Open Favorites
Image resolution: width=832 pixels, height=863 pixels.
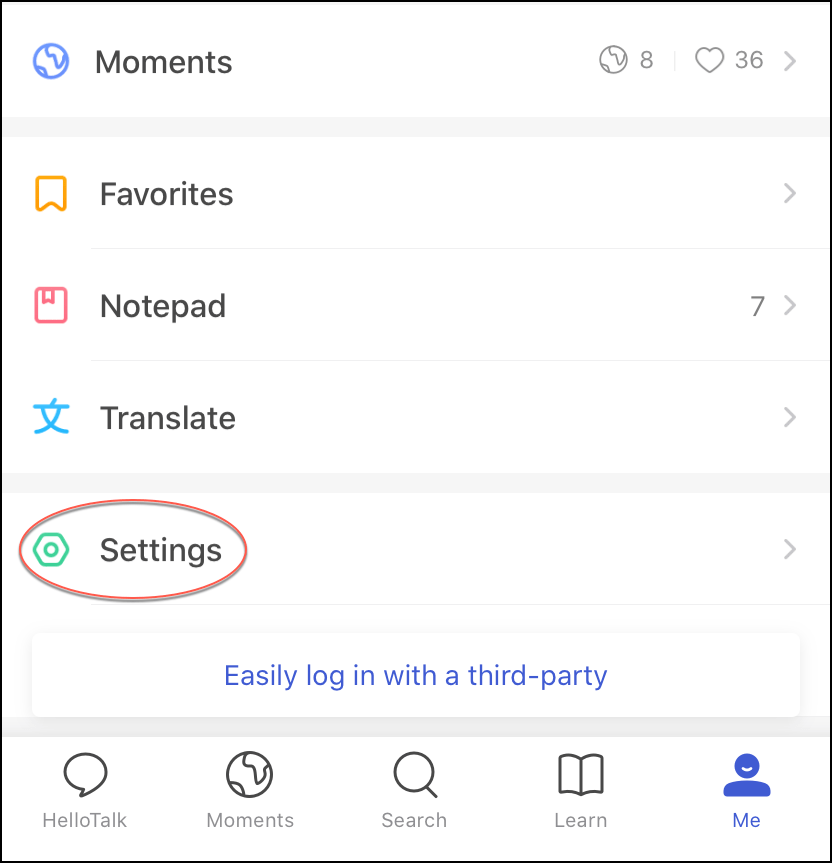pyautogui.click(x=166, y=194)
